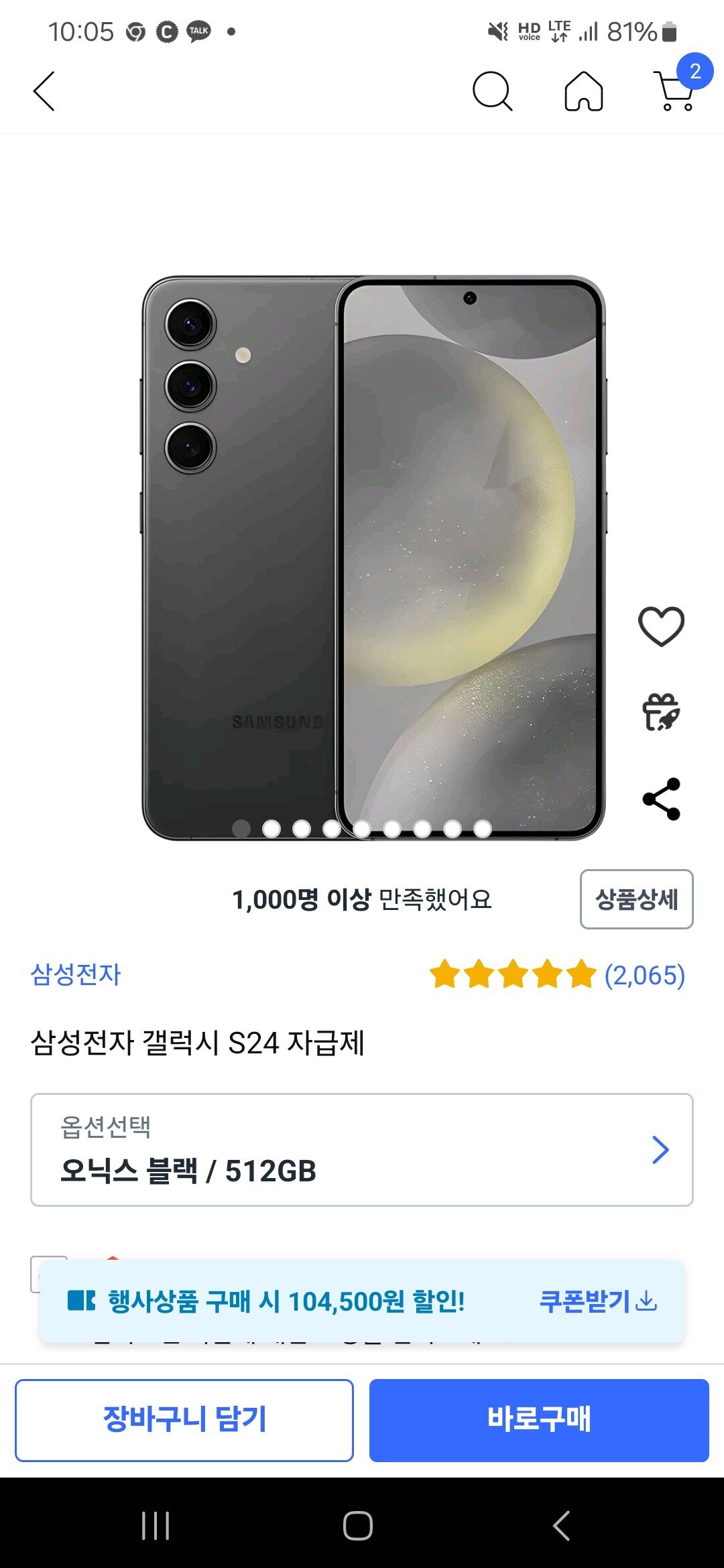724x1568 pixels.
Task: Expand 옵션선택 오닉스 블랙 / 512GB
Action: tap(362, 1150)
